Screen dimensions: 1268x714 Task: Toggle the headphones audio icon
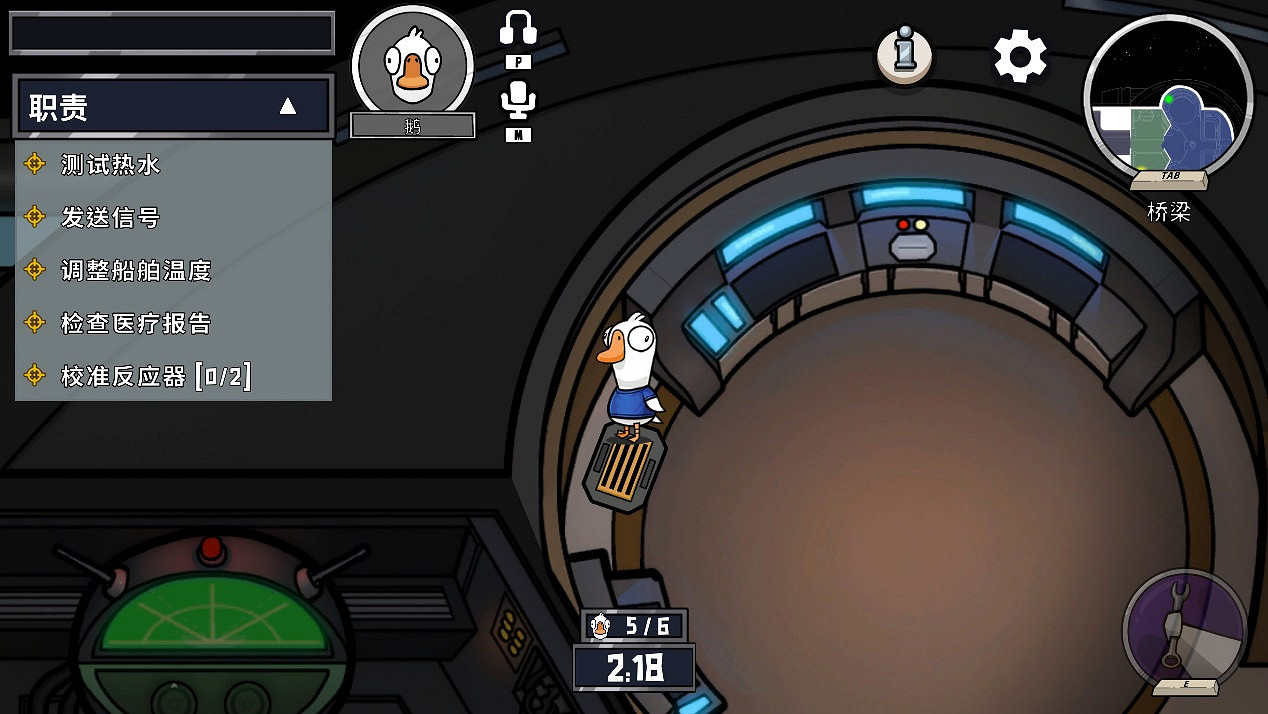pos(518,29)
